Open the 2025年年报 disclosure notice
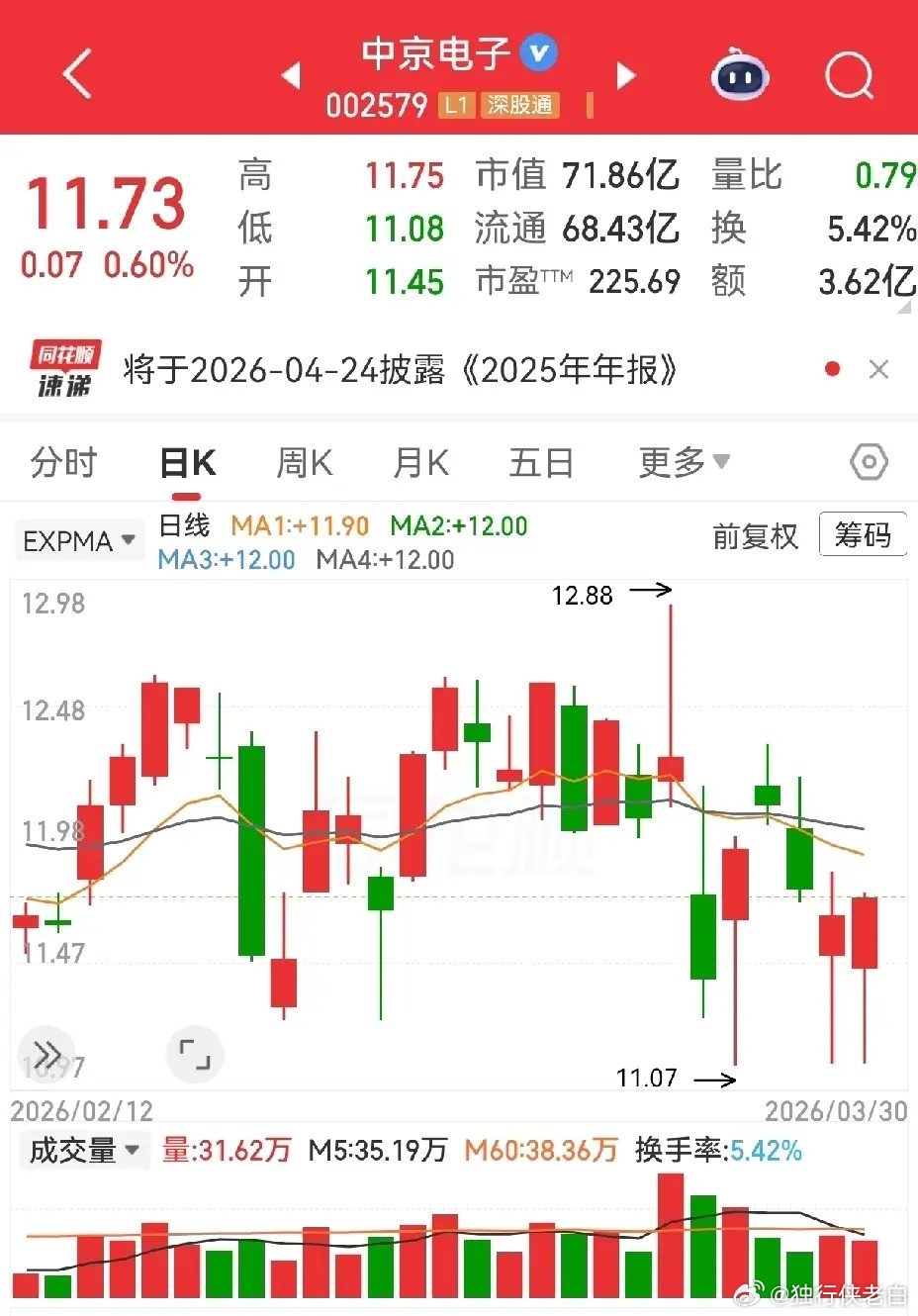918x1316 pixels. click(x=401, y=370)
